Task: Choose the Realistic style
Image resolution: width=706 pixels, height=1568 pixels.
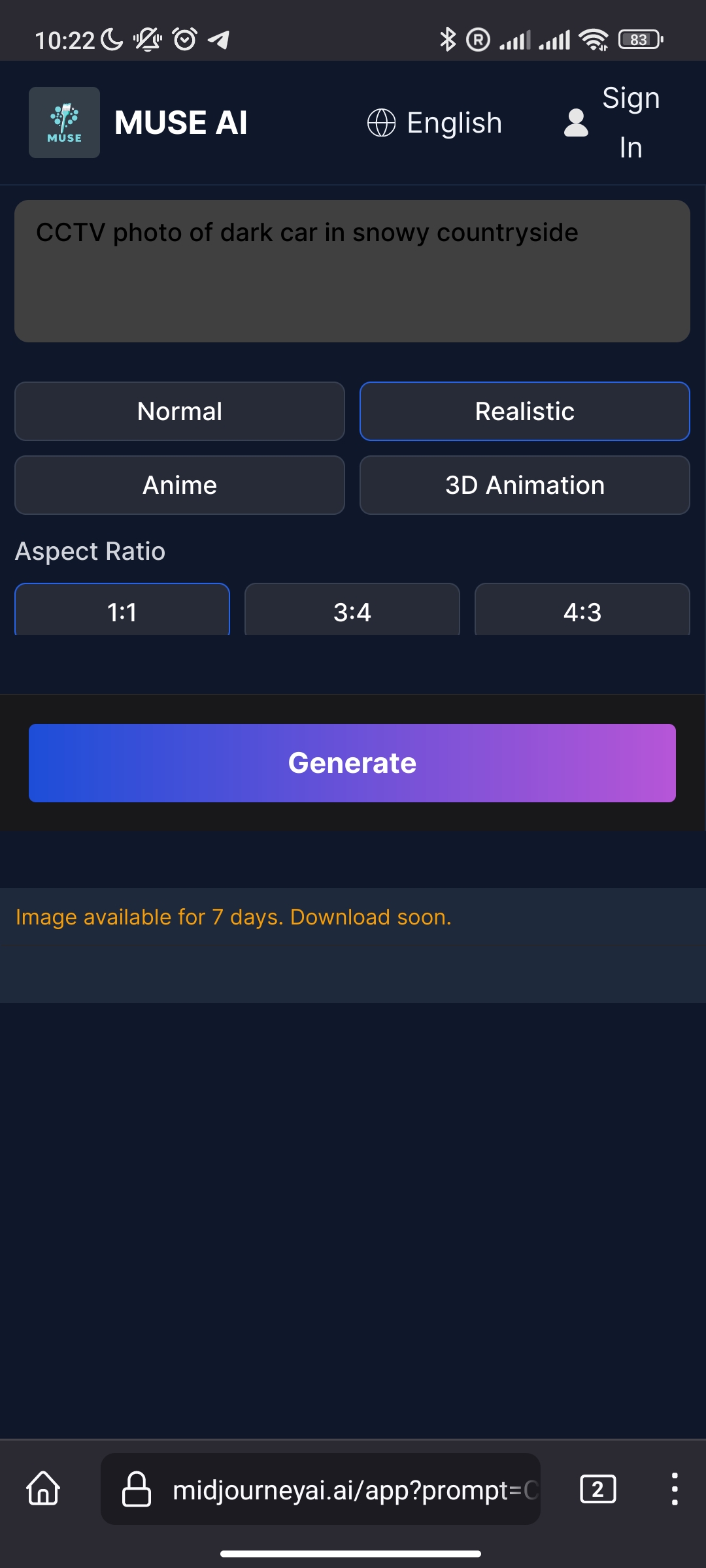Action: coord(525,412)
